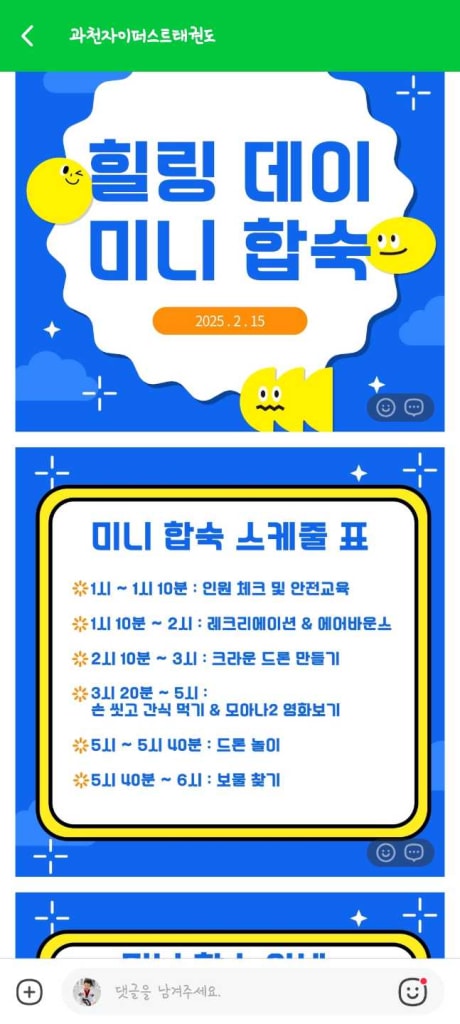Viewport: 460px width, 1024px height.
Task: Open the 미니 합숙 스케줄 표 image
Action: (x=230, y=662)
